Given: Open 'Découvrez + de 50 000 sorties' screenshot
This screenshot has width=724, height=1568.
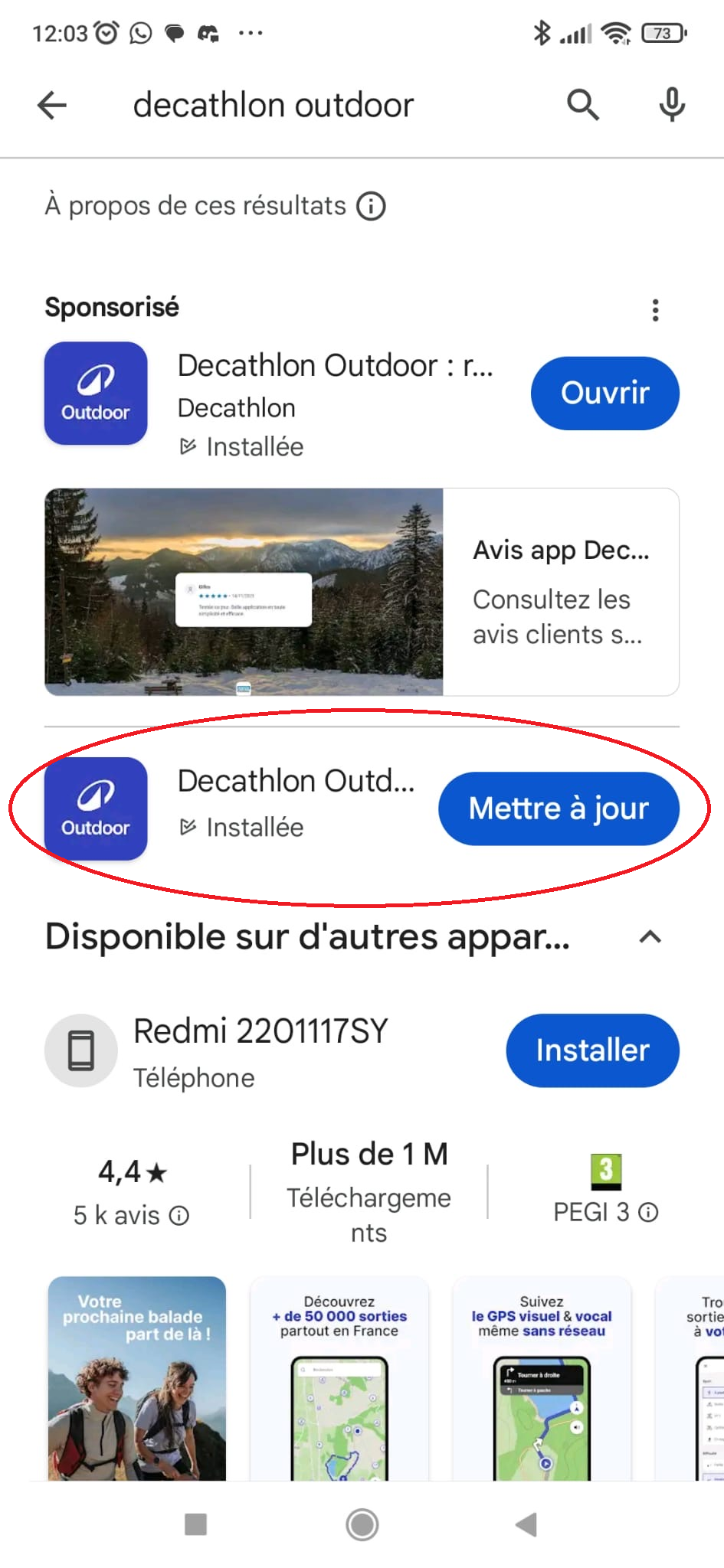Looking at the screenshot, I should [339, 1377].
